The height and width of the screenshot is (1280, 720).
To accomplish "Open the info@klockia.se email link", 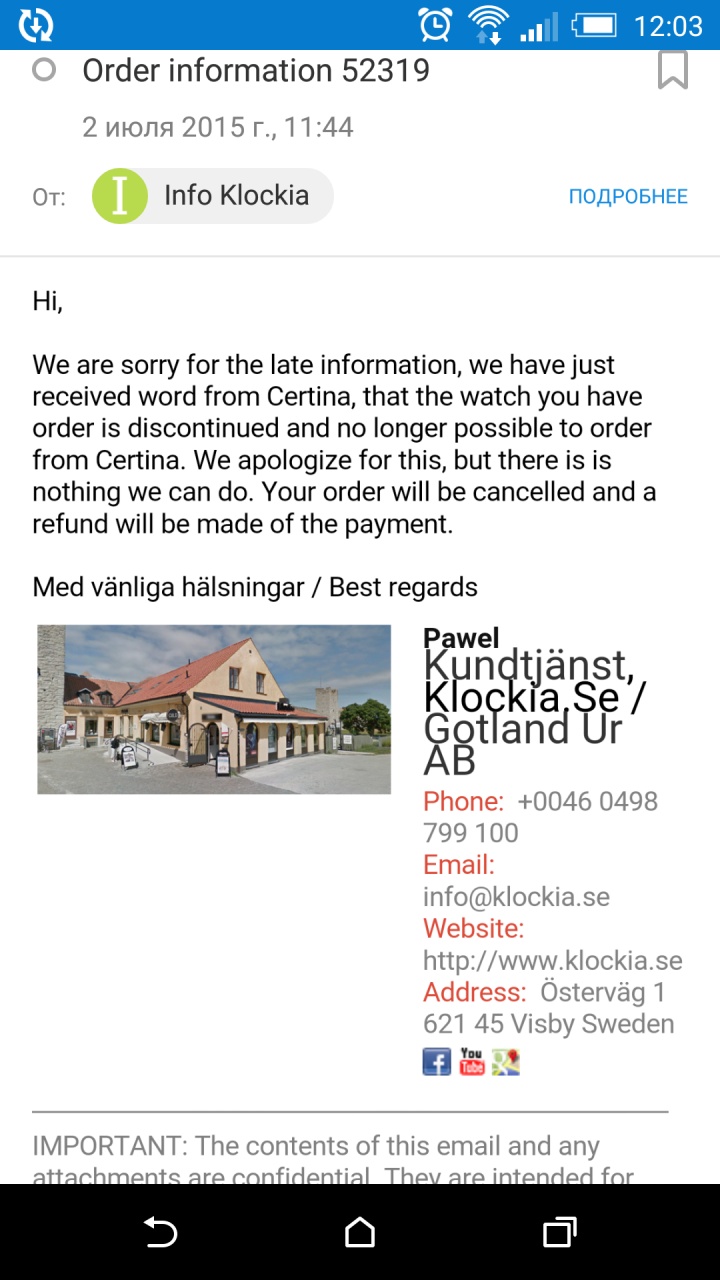I will pos(516,896).
